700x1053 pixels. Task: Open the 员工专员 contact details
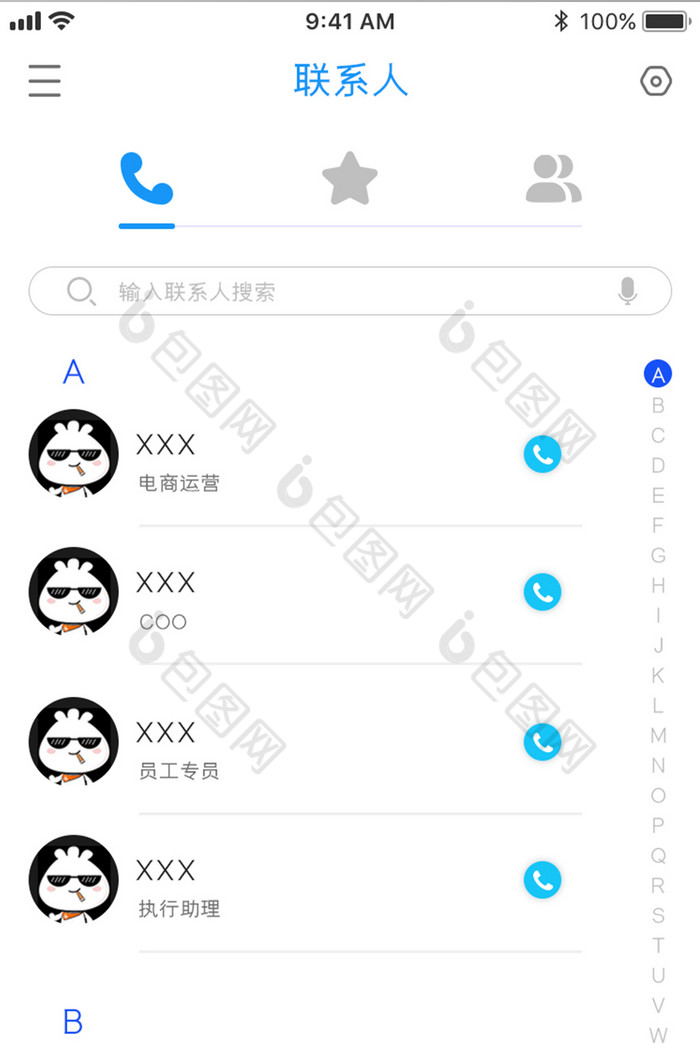click(300, 749)
